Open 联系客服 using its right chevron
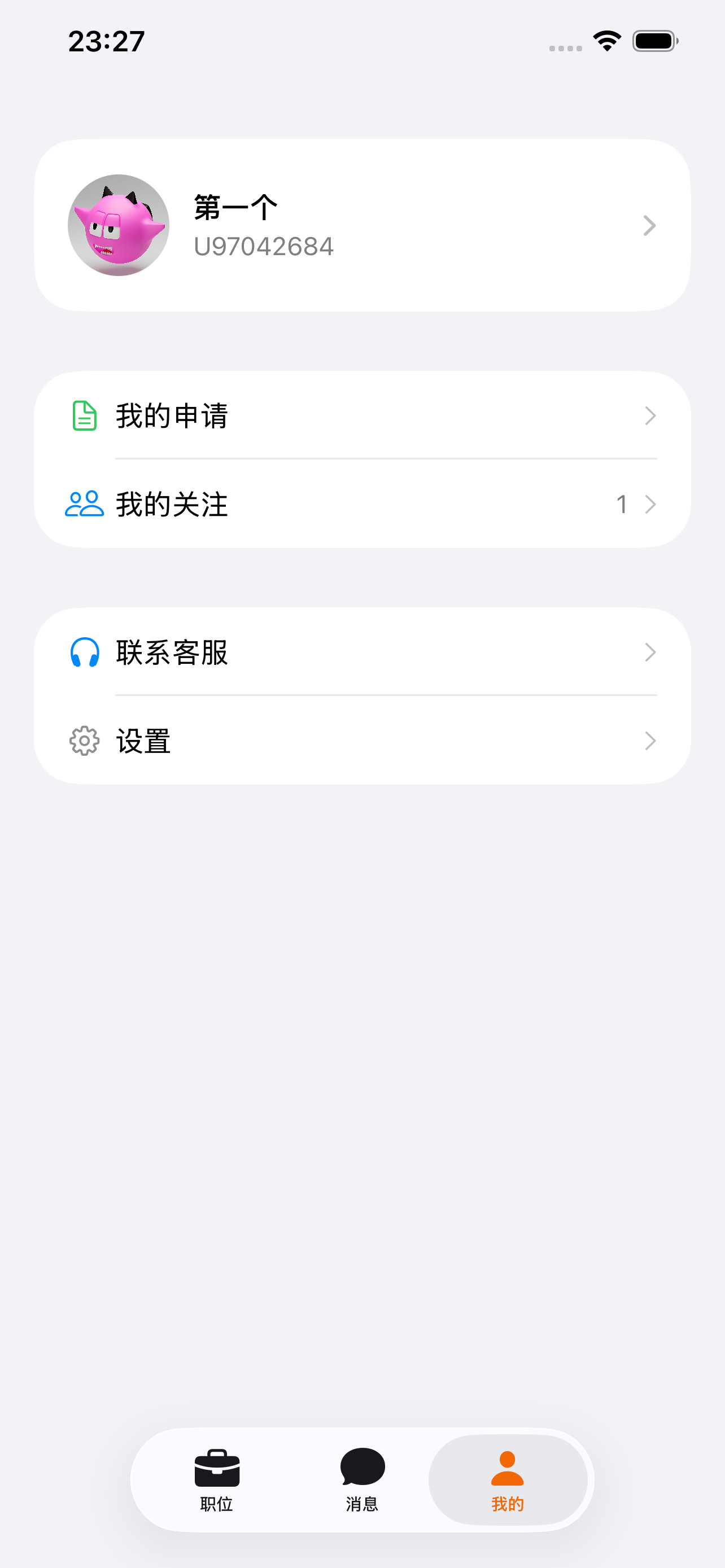 (x=650, y=652)
